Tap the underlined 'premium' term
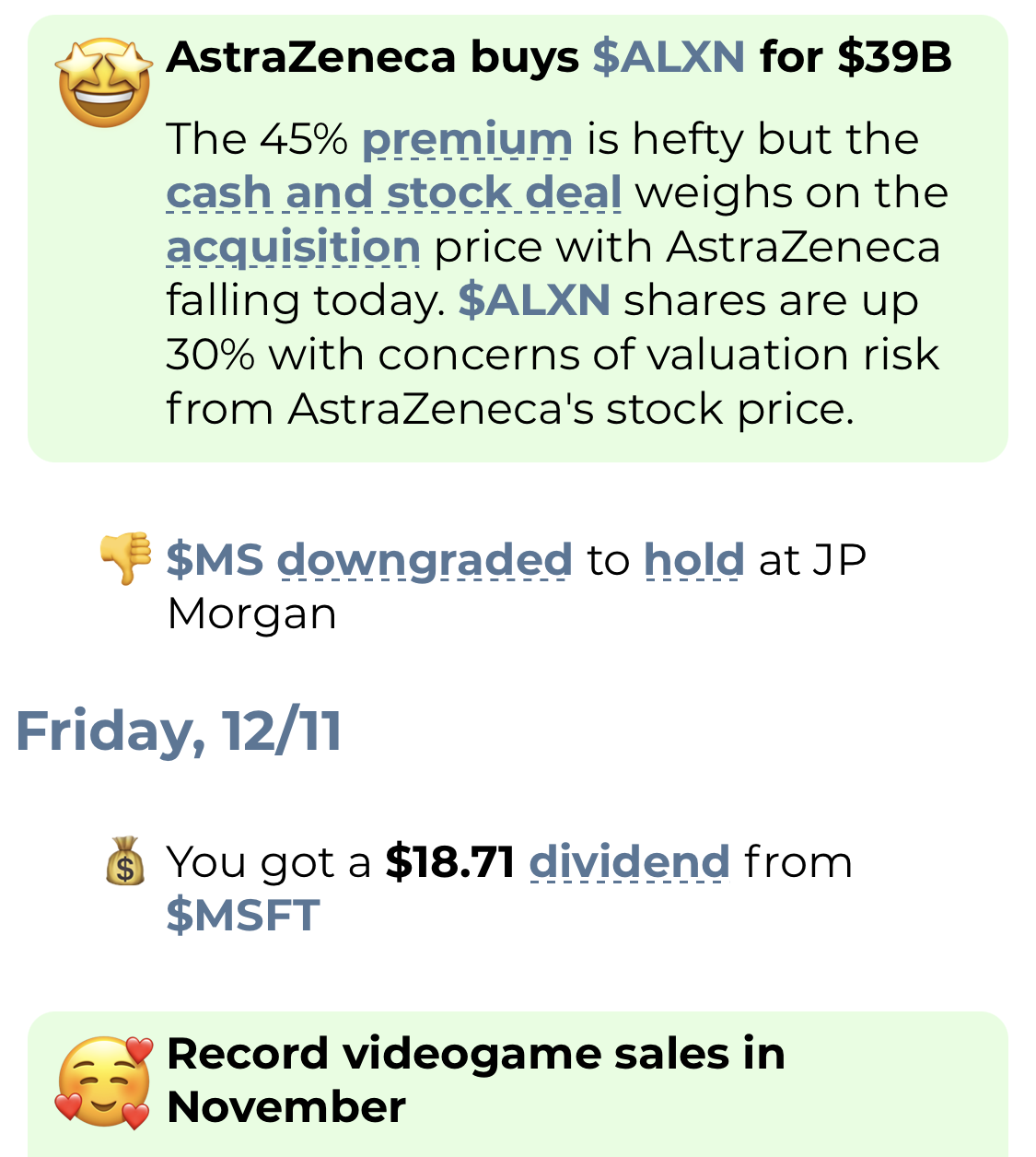Screen dimensions: 1036x1157 tap(467, 140)
